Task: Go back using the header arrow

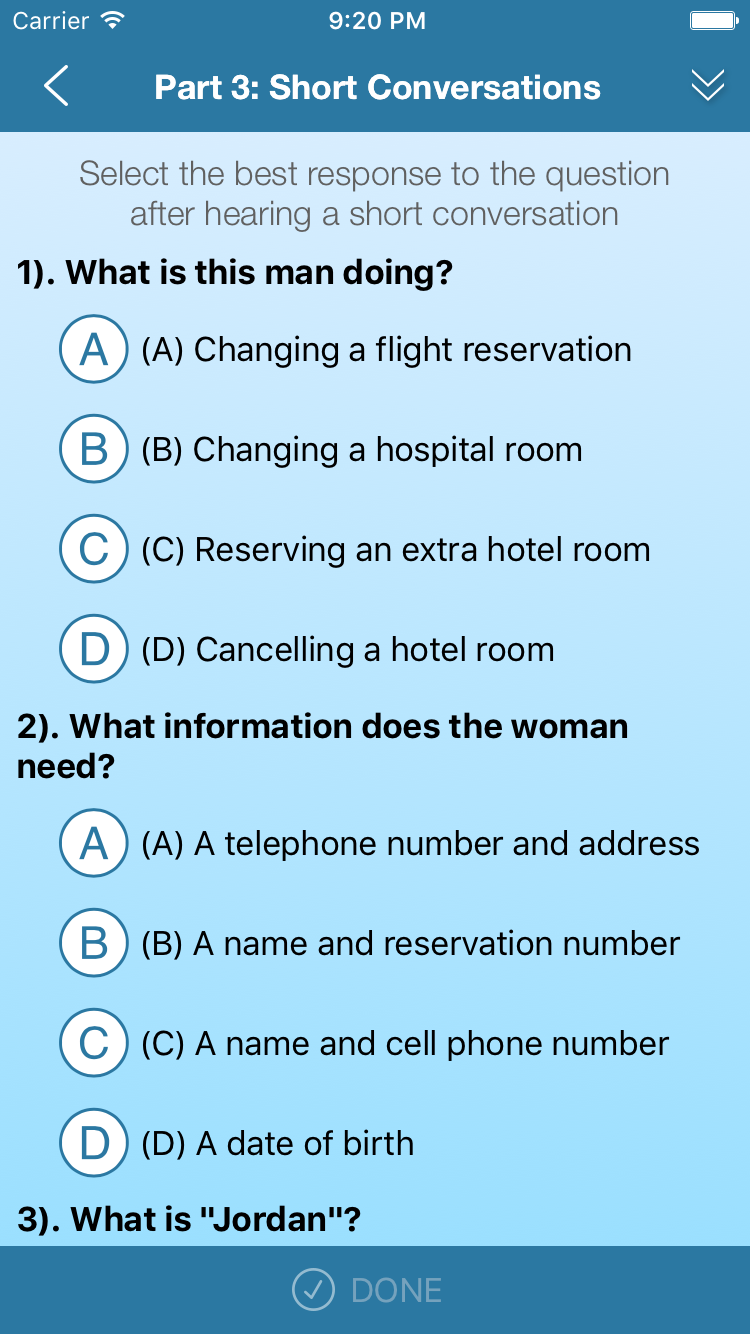Action: coord(56,87)
